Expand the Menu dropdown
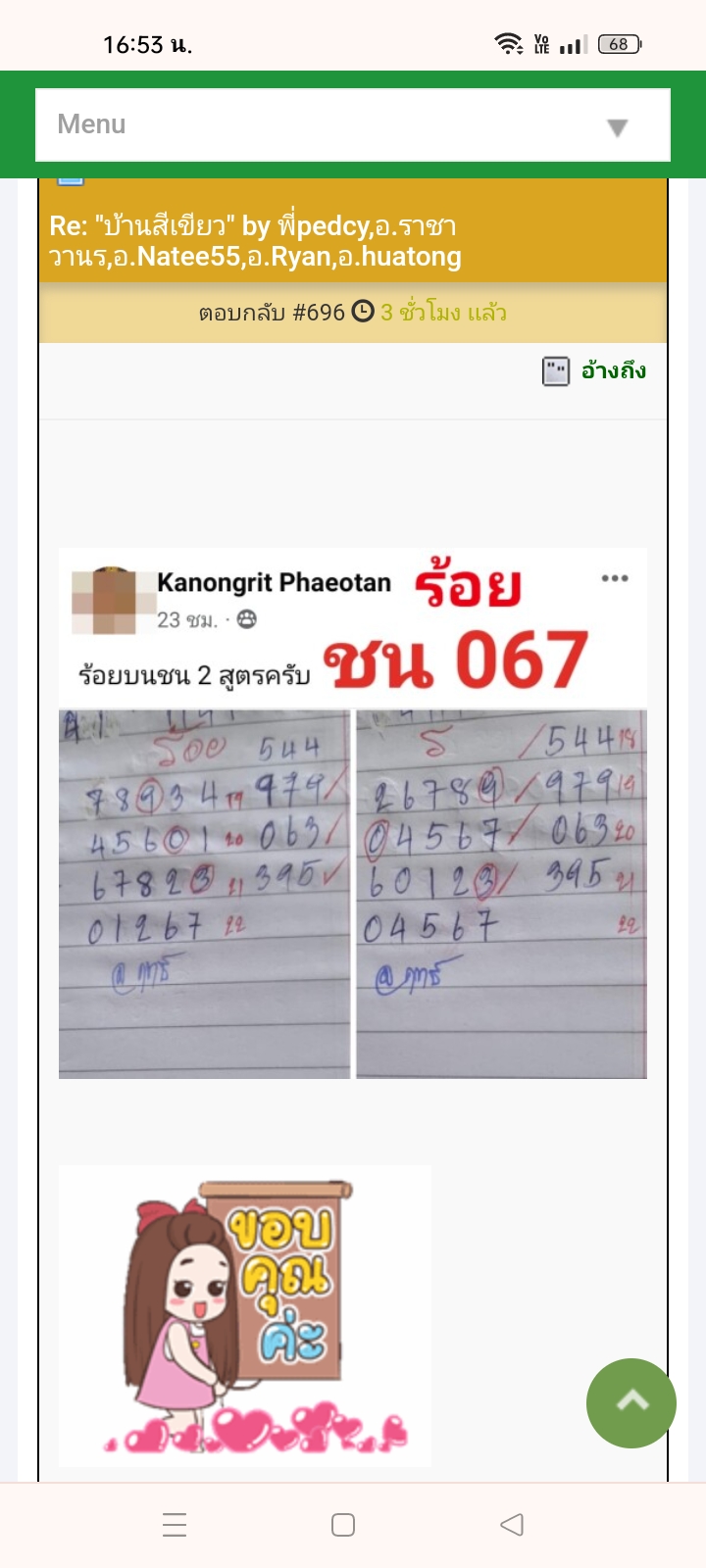Image resolution: width=706 pixels, height=1568 pixels. coord(353,124)
